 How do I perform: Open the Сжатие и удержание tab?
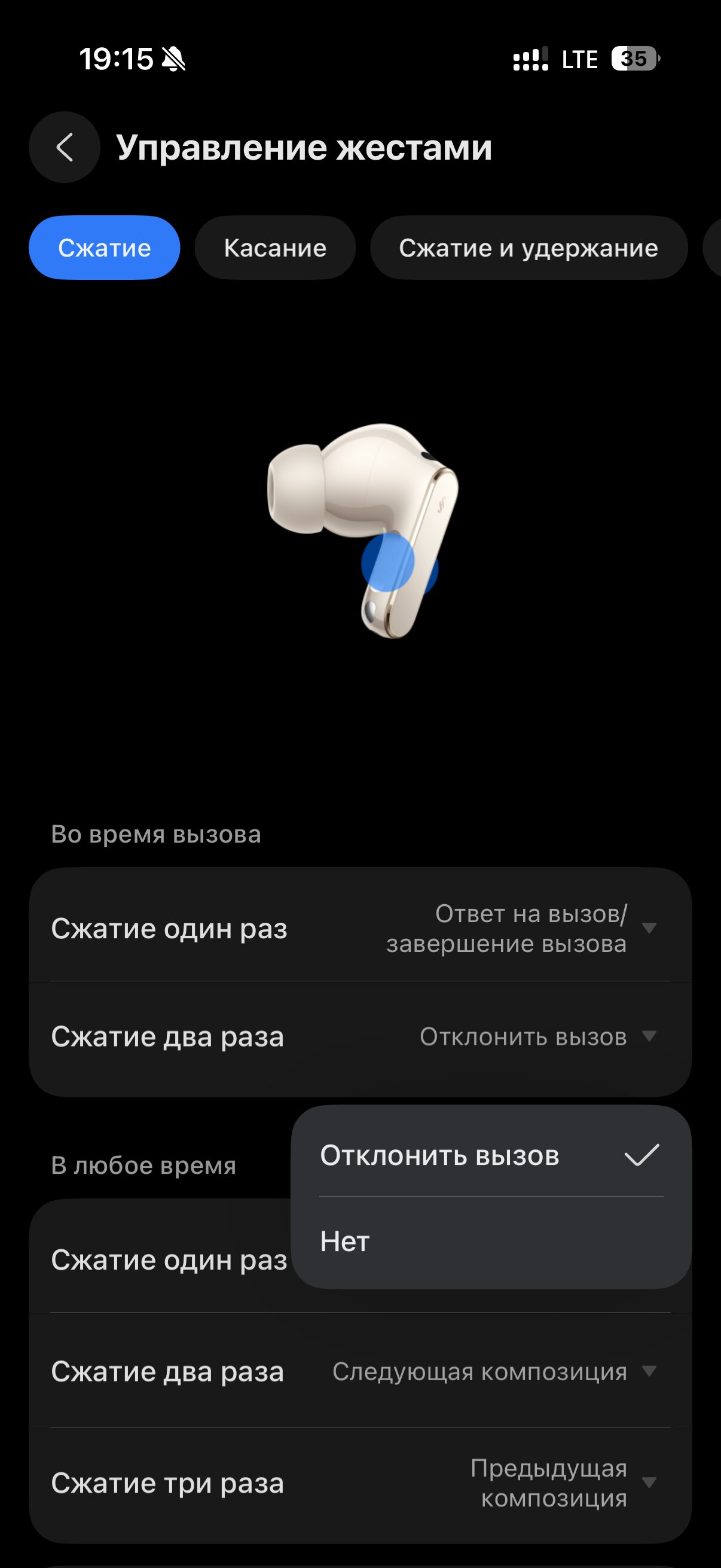point(528,248)
